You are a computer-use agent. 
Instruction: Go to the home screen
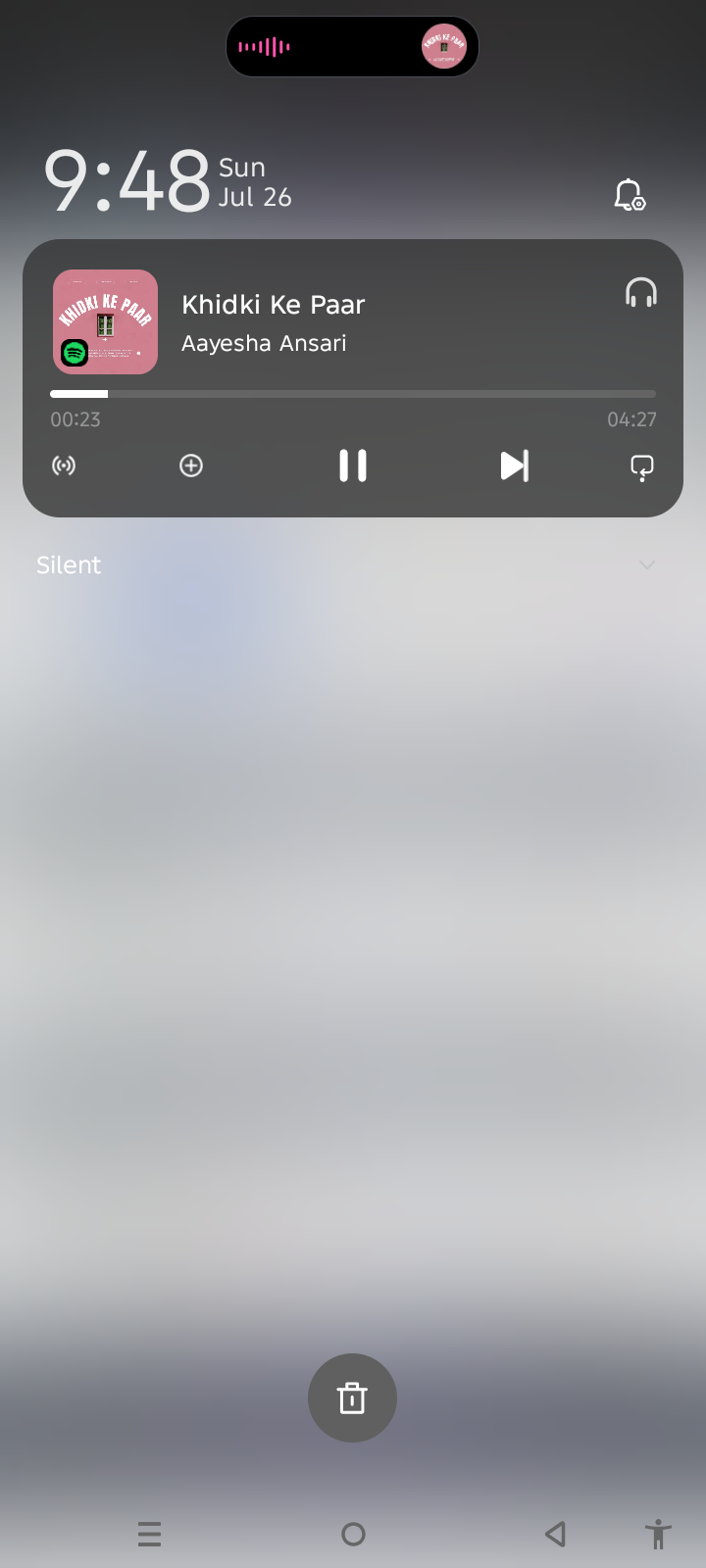tap(353, 1534)
